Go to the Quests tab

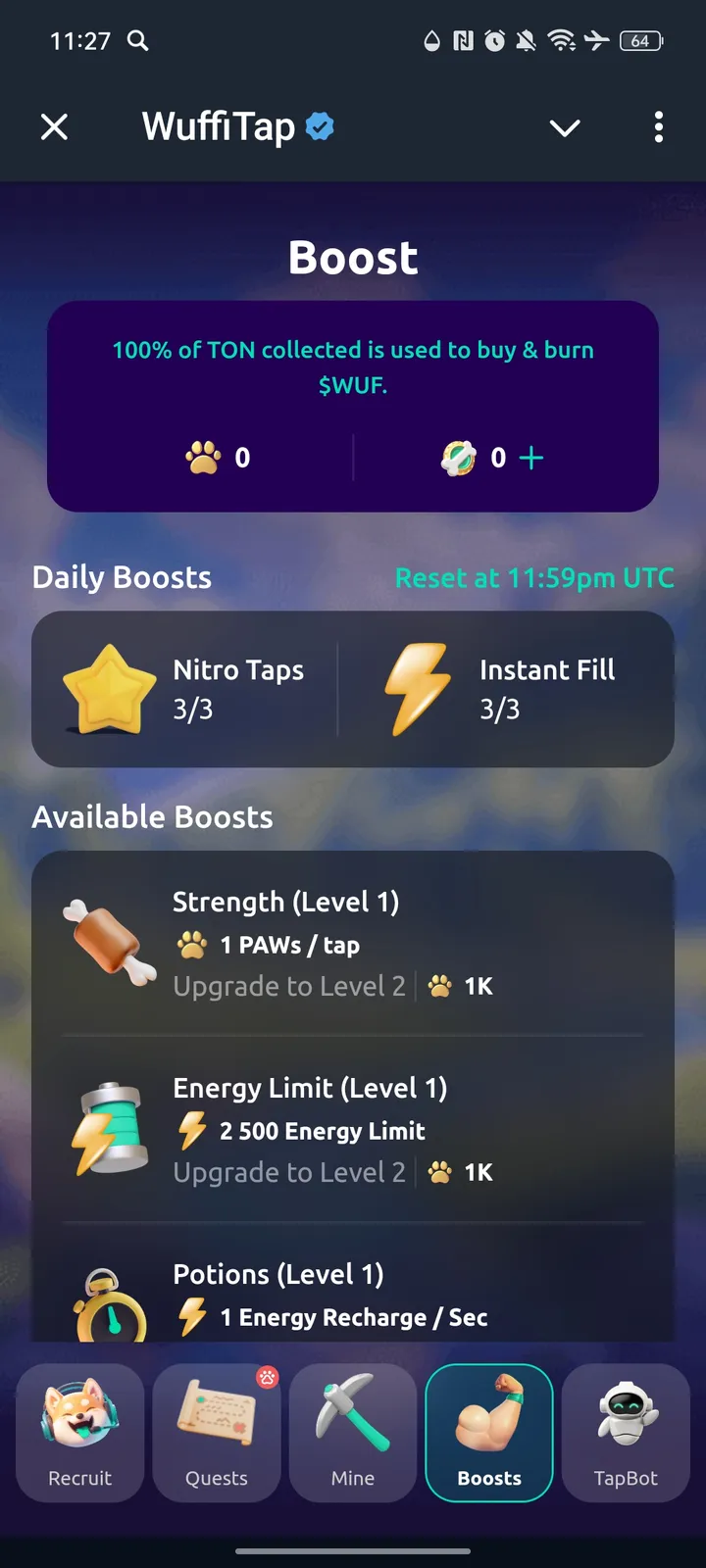(217, 1432)
